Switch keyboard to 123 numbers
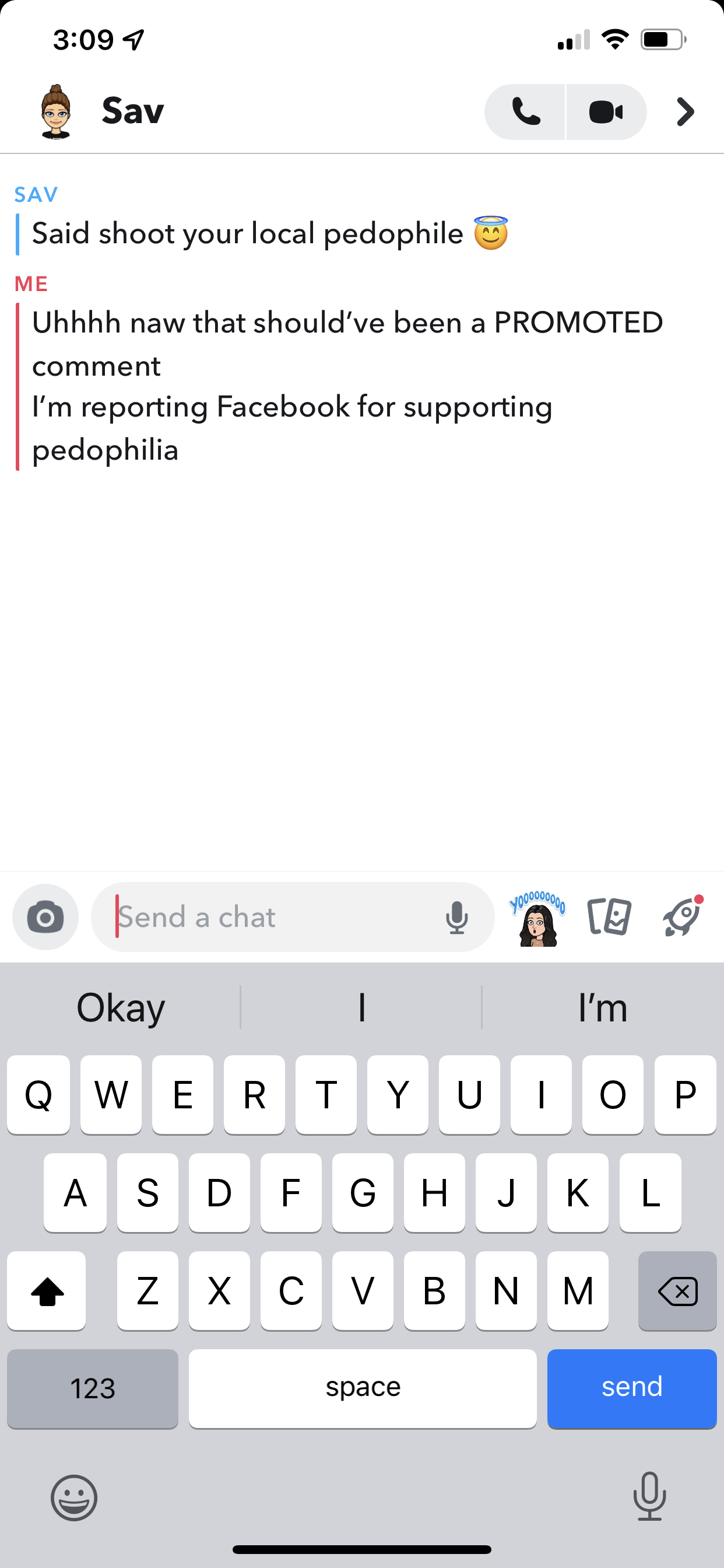 pos(93,1388)
